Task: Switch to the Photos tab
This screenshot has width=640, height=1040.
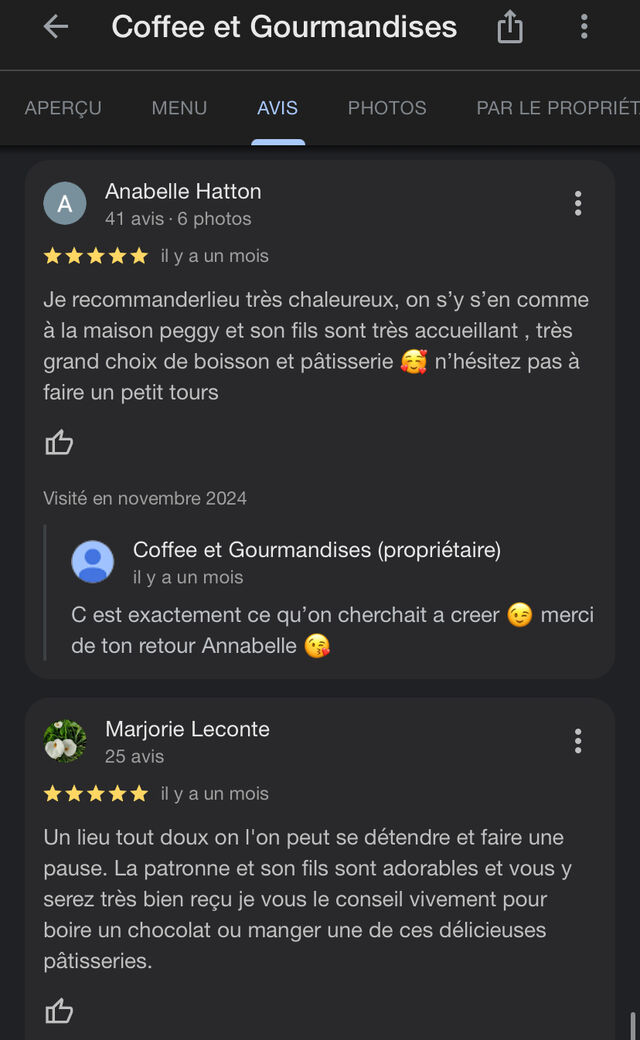Action: (387, 108)
